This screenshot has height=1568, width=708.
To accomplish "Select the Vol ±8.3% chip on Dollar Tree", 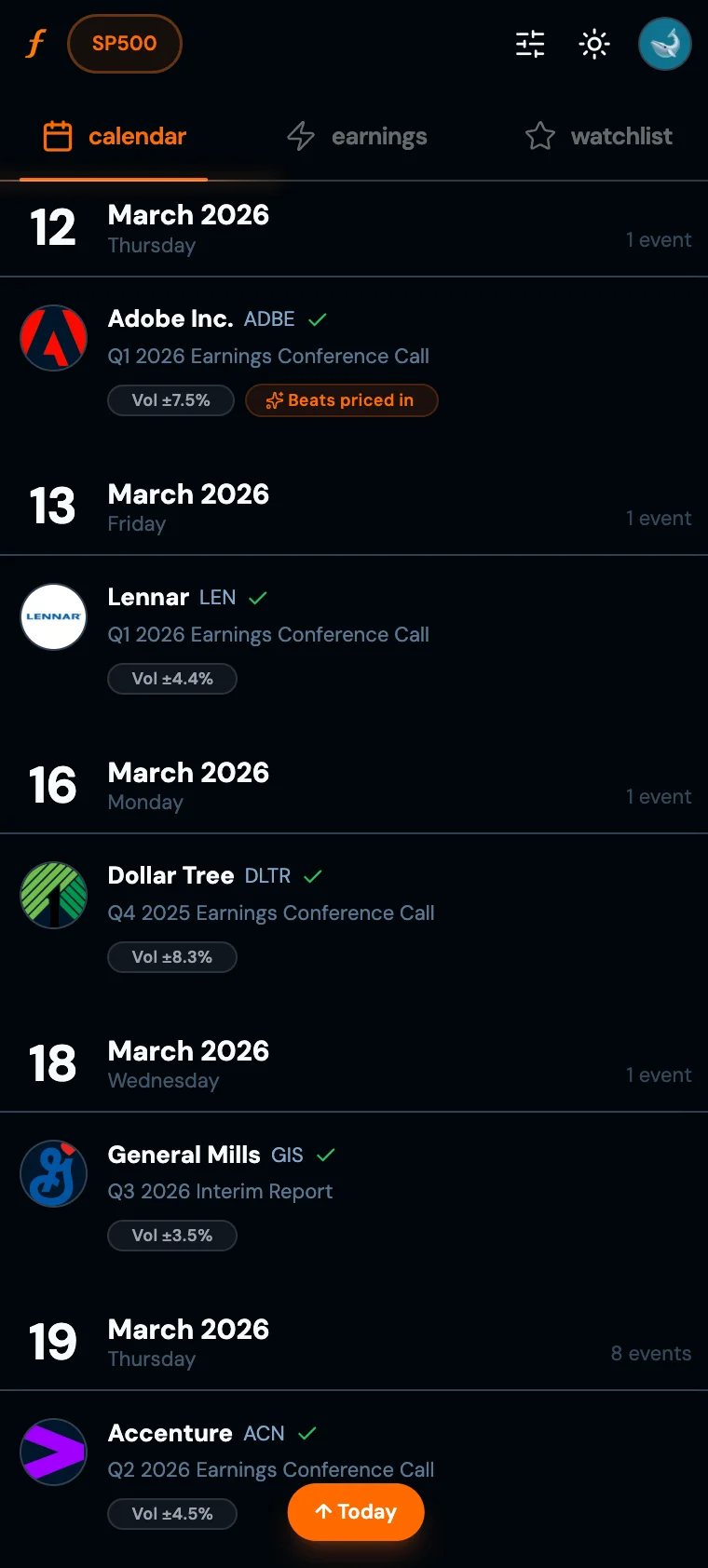I will (x=172, y=956).
